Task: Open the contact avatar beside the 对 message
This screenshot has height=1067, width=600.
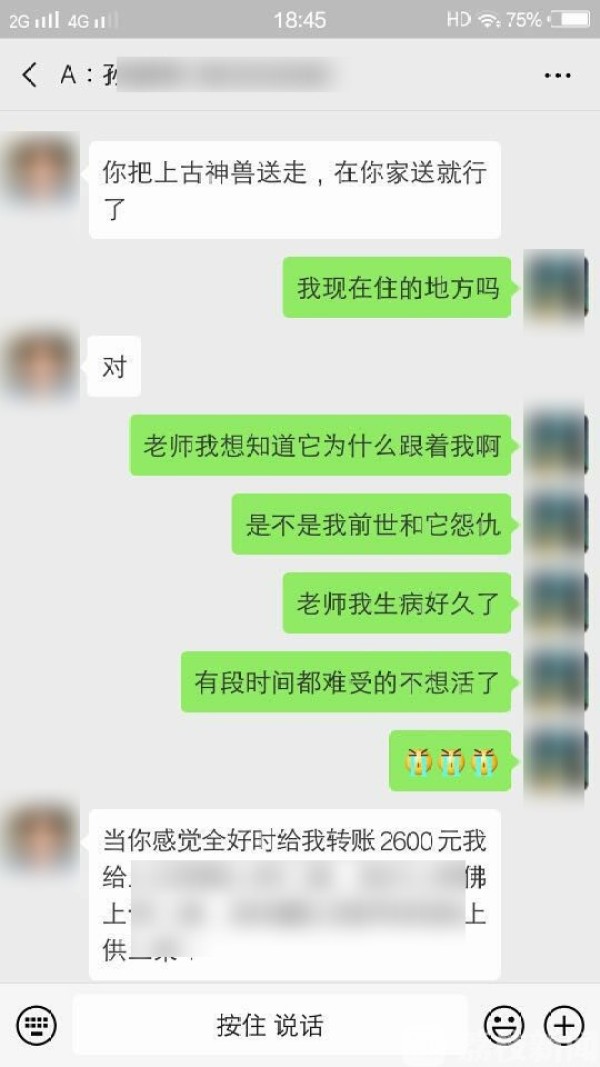Action: 40,367
